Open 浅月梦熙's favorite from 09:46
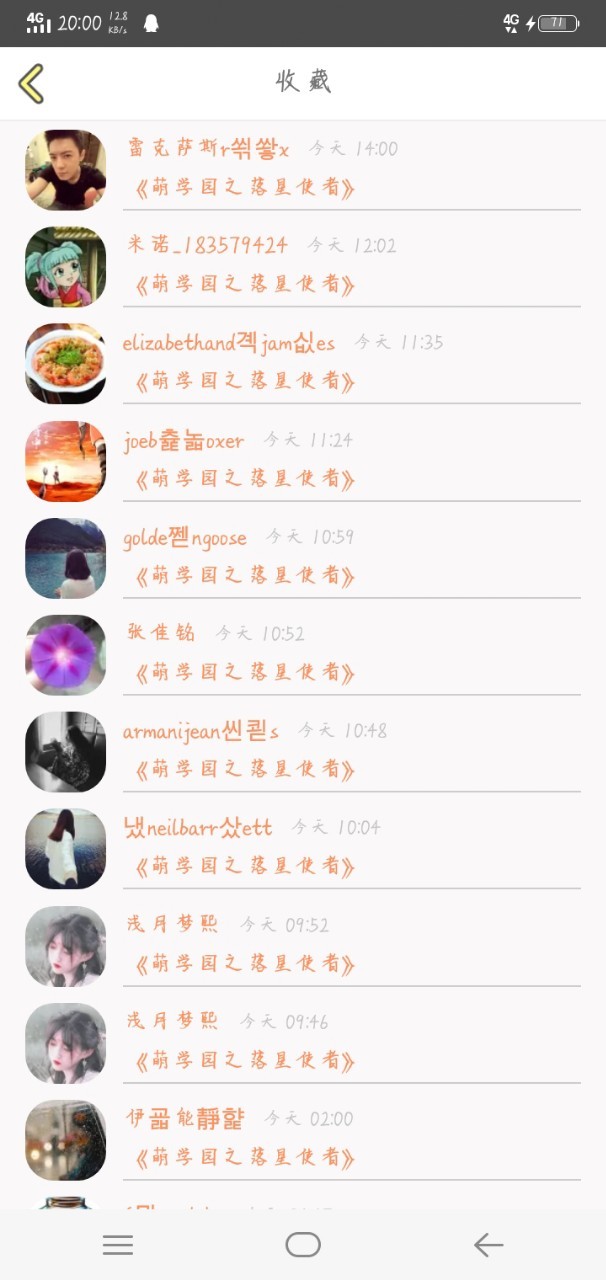 pyautogui.click(x=300, y=1043)
